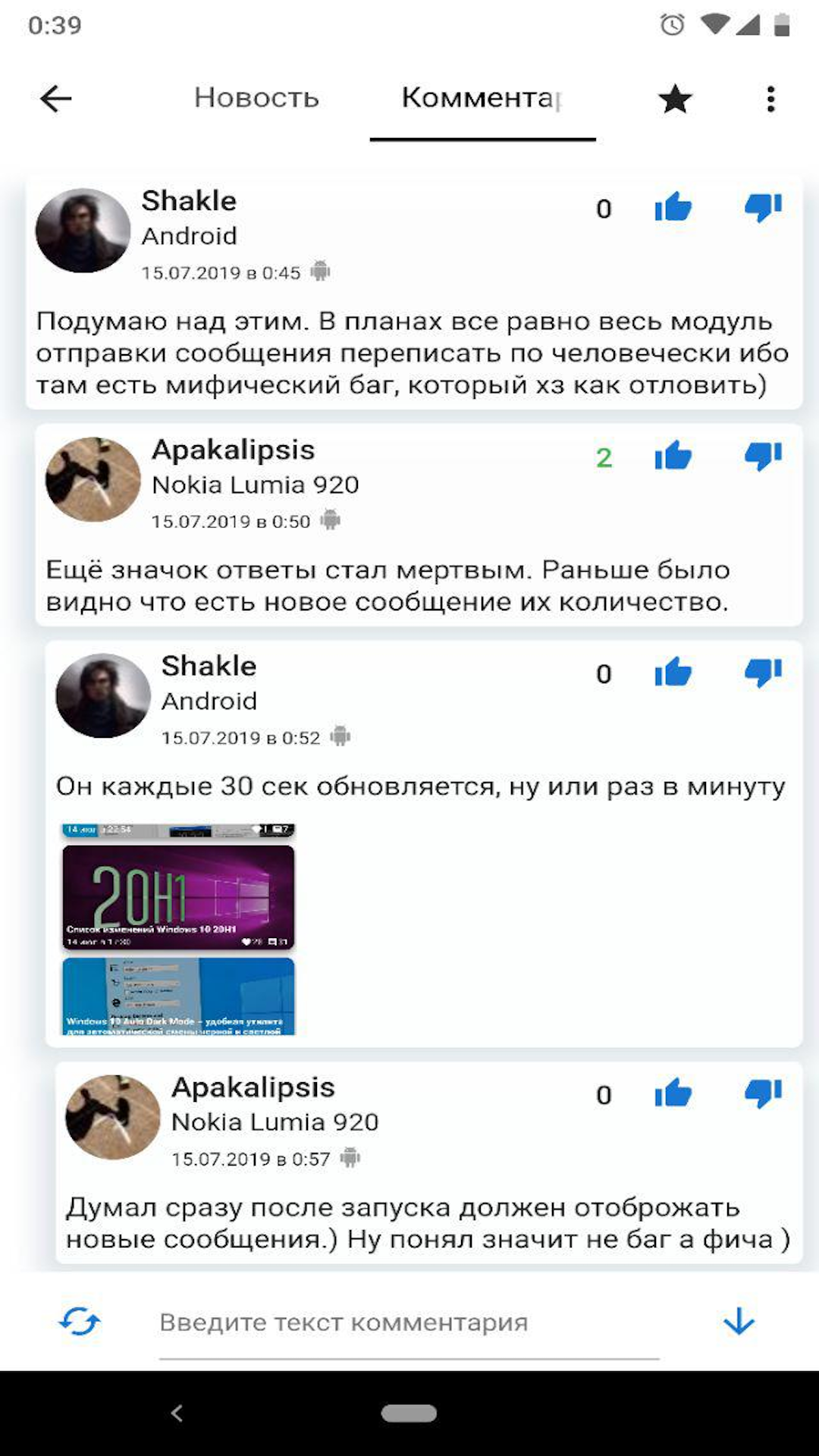The height and width of the screenshot is (1456, 819).
Task: Tap the blue down arrow icon
Action: coord(739,1322)
